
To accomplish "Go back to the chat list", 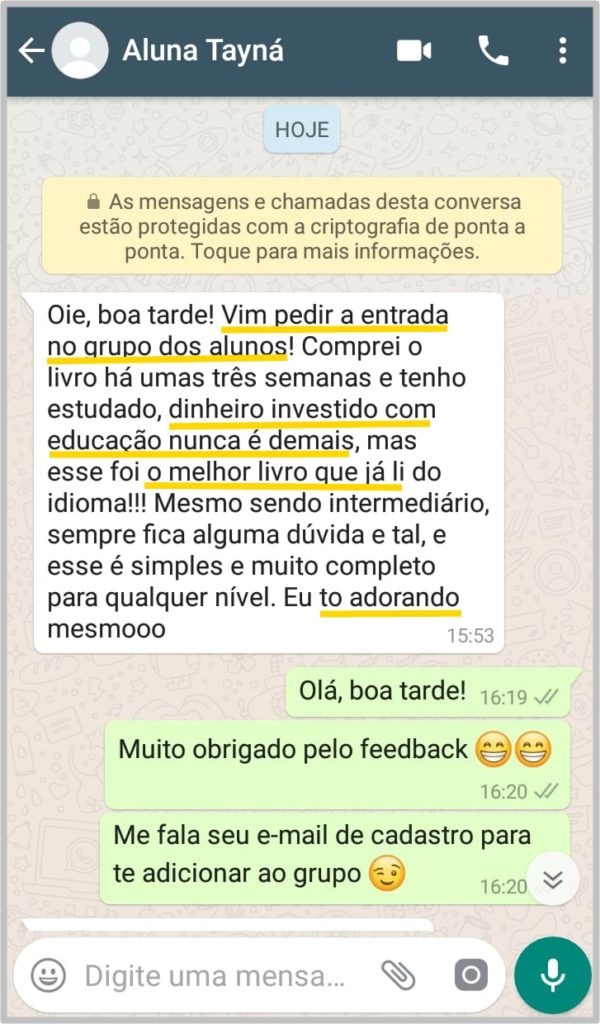I will click(30, 51).
